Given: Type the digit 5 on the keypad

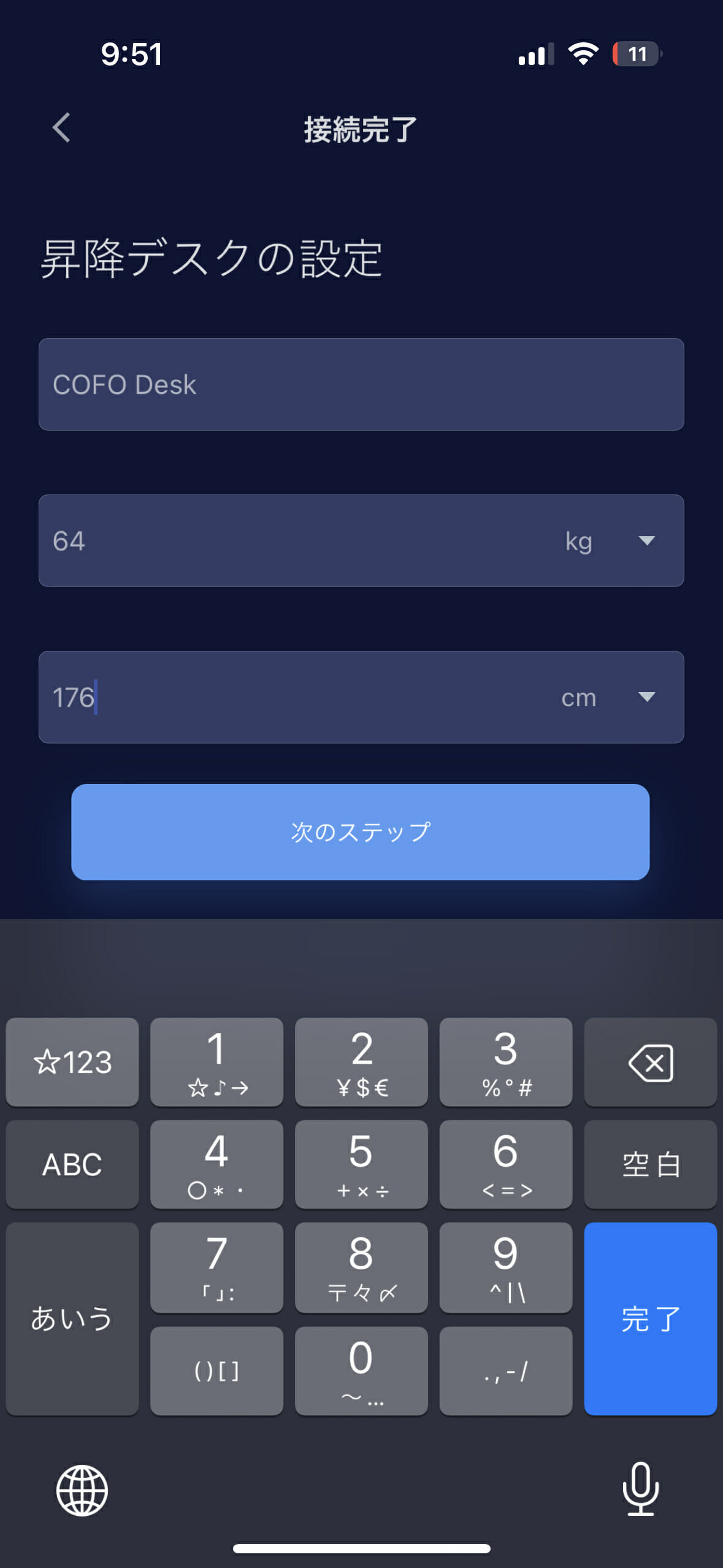Looking at the screenshot, I should [361, 1164].
